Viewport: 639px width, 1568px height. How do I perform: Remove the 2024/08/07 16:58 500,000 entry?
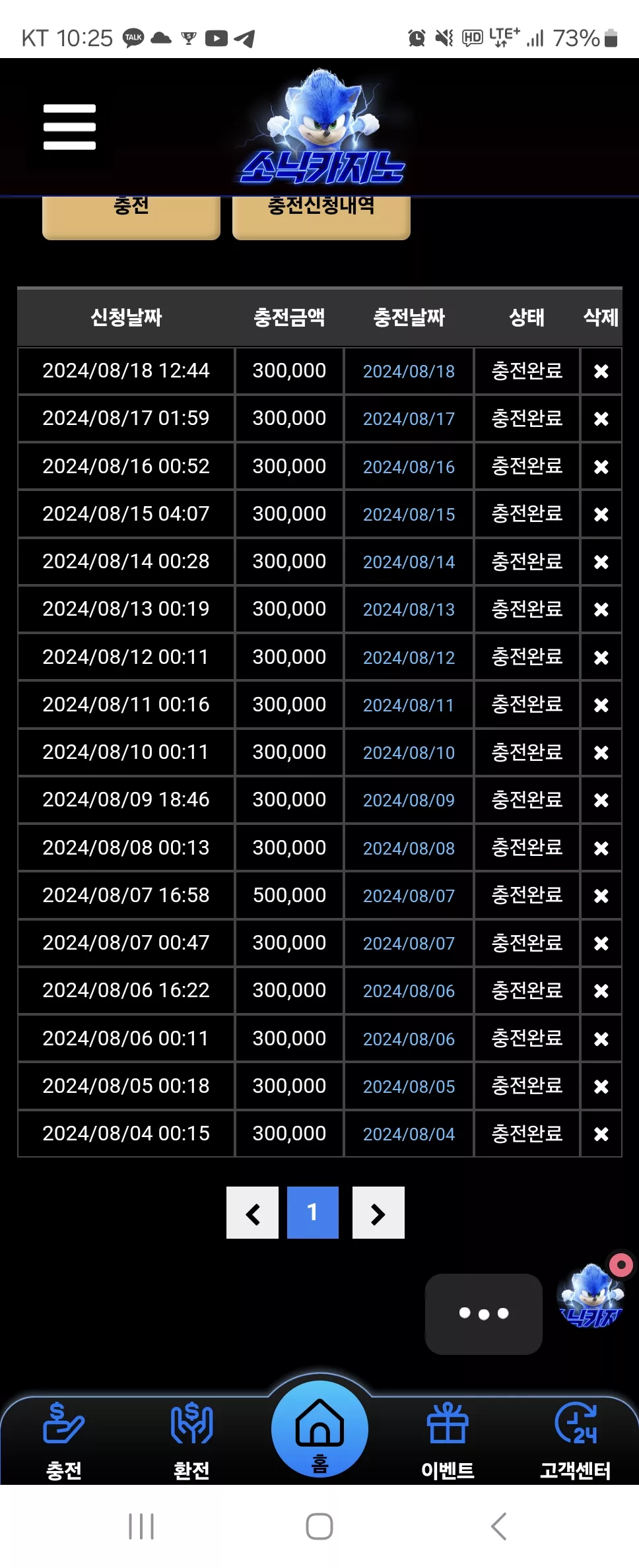[601, 896]
